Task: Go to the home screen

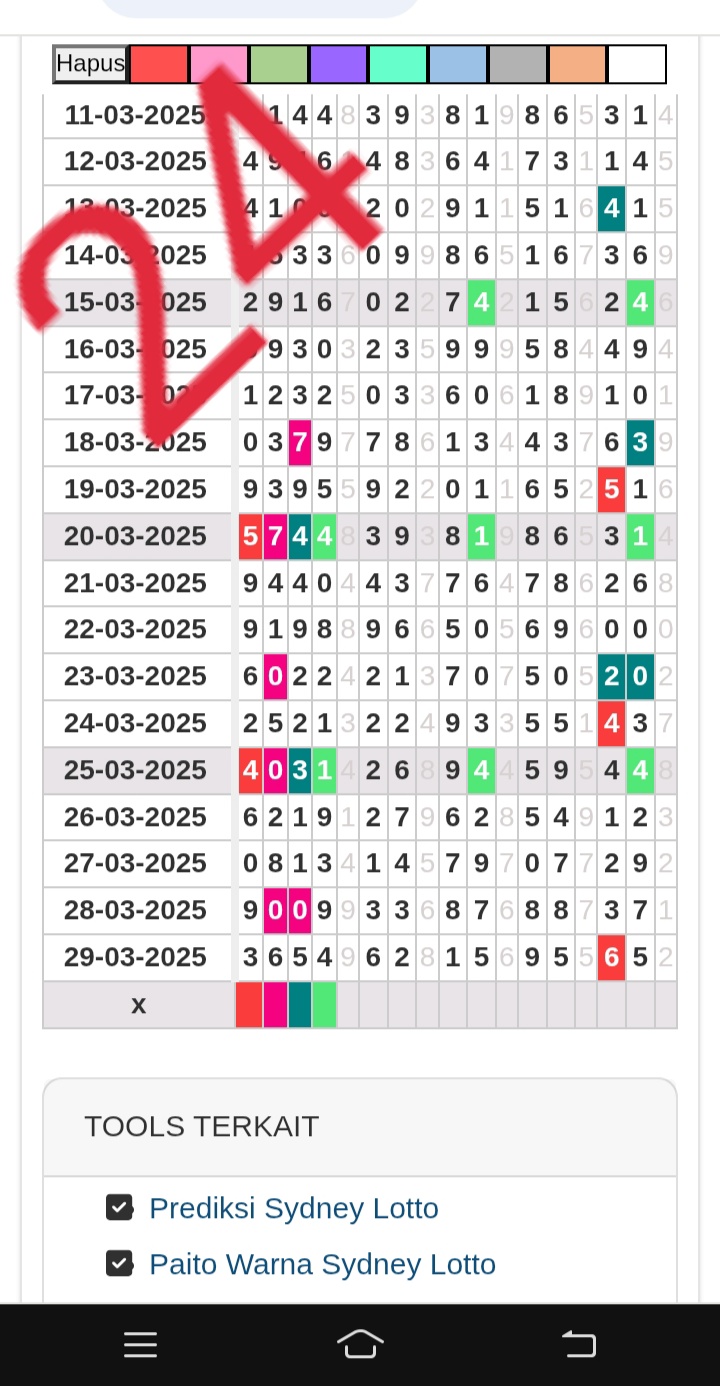Action: pyautogui.click(x=360, y=1344)
